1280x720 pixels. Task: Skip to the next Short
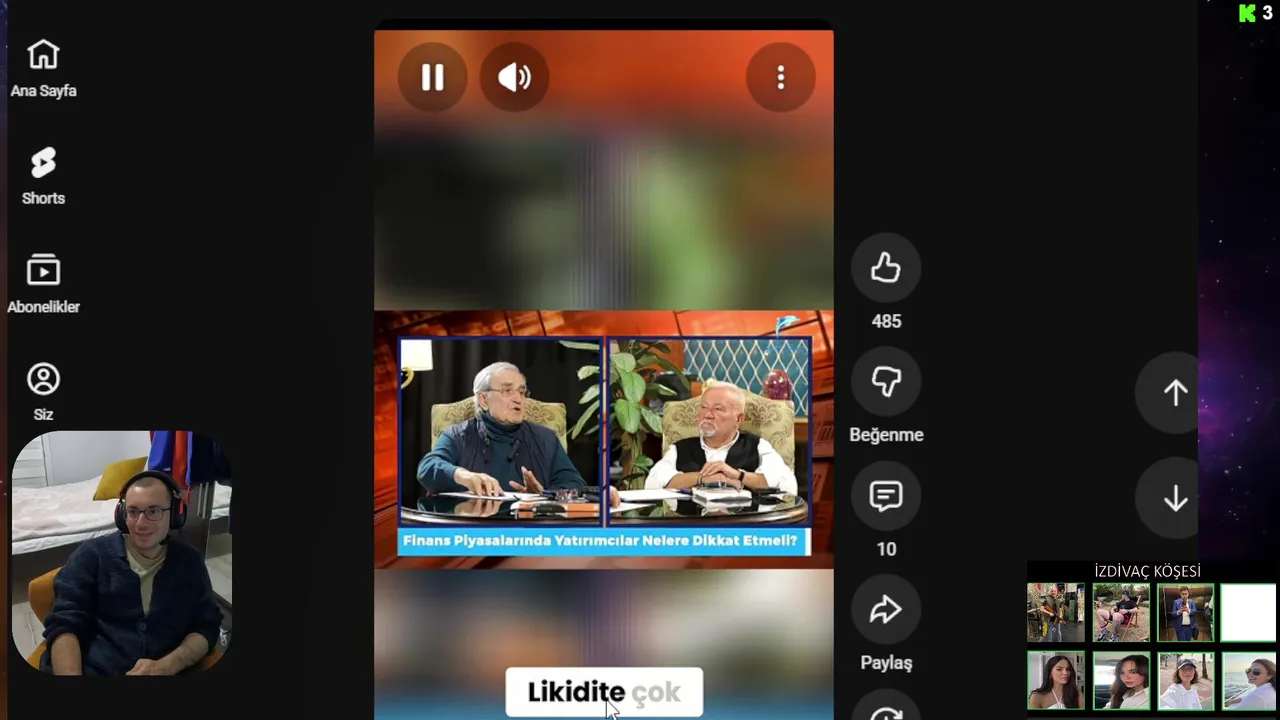(x=1175, y=498)
